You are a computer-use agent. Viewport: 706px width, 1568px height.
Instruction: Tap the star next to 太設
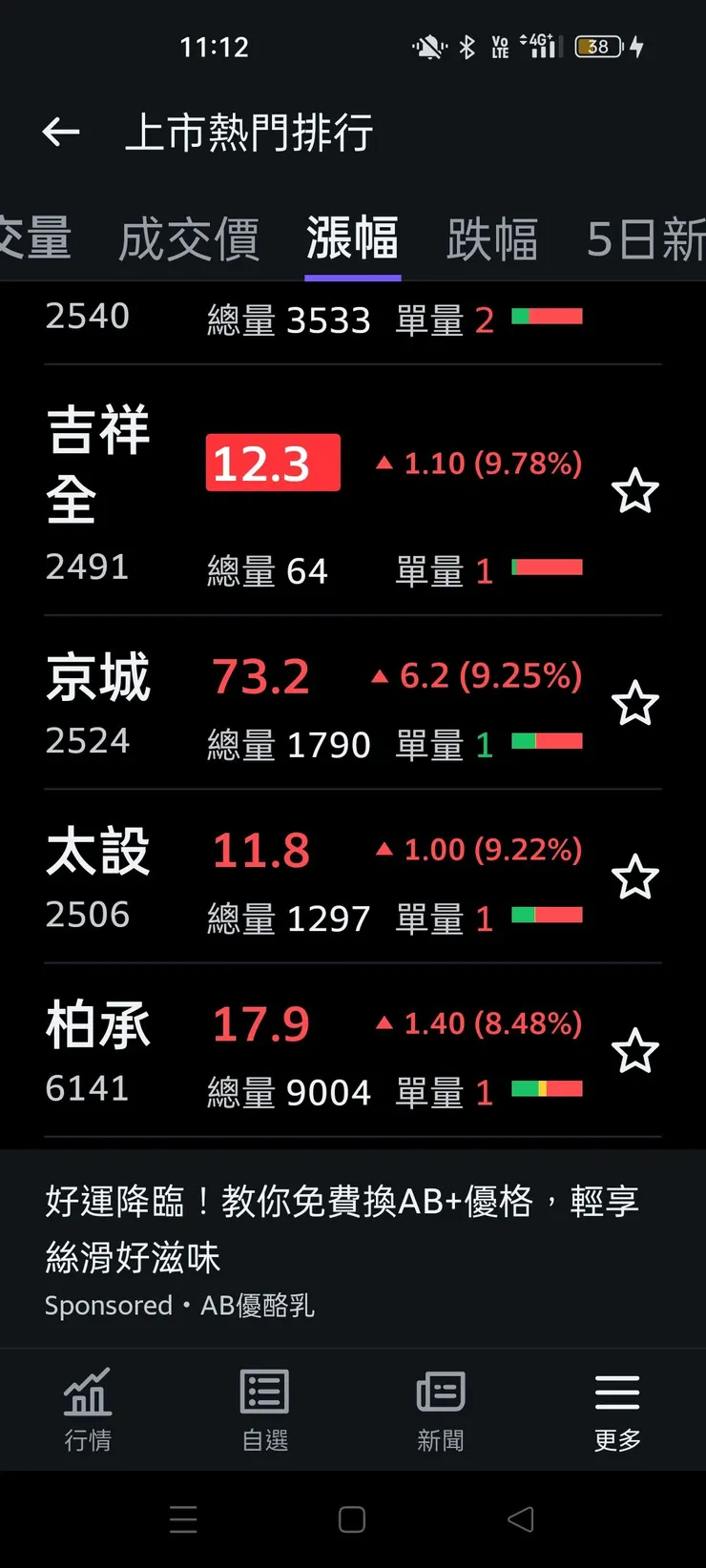(635, 877)
